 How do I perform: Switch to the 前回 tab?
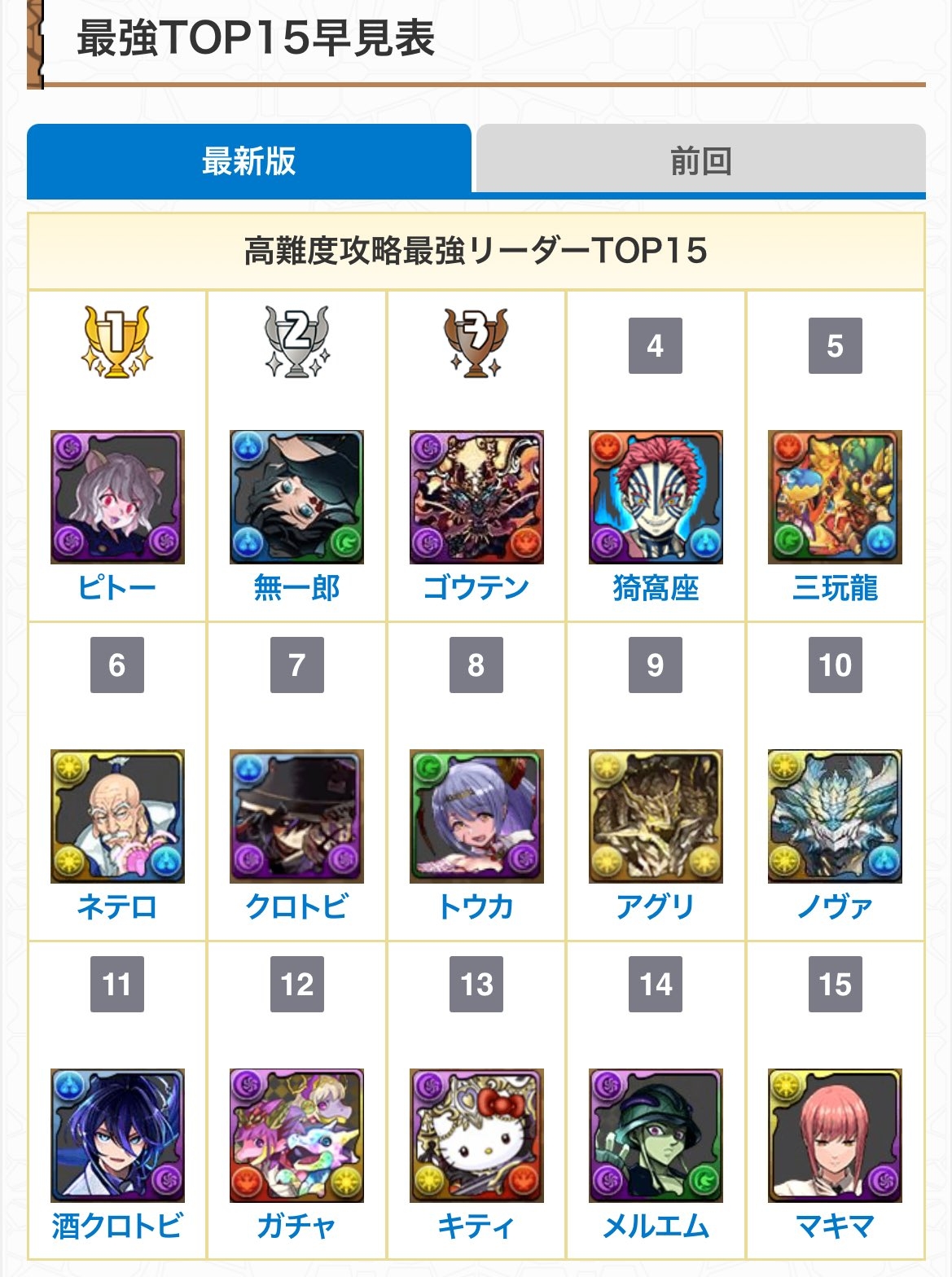click(x=700, y=160)
